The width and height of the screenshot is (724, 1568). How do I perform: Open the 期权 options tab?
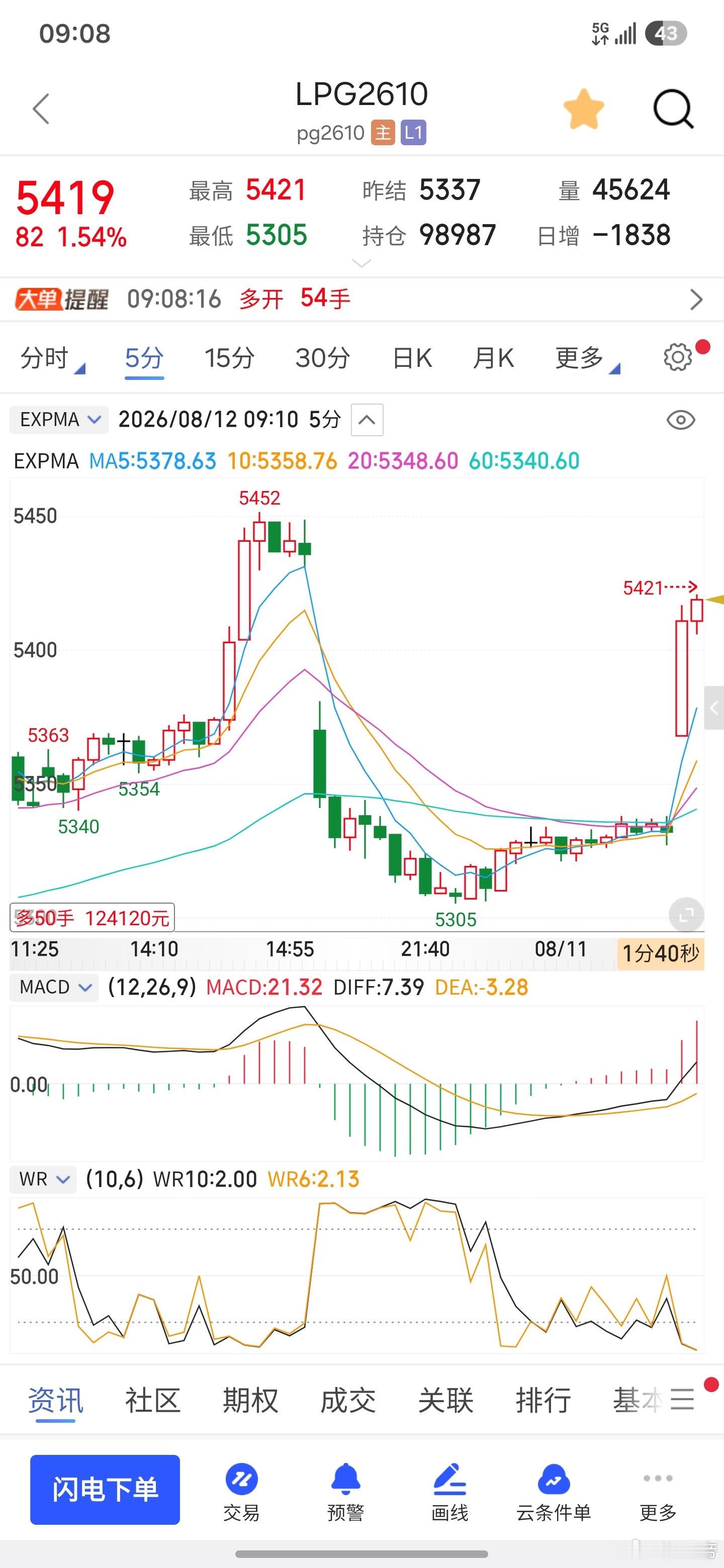pyautogui.click(x=250, y=1401)
